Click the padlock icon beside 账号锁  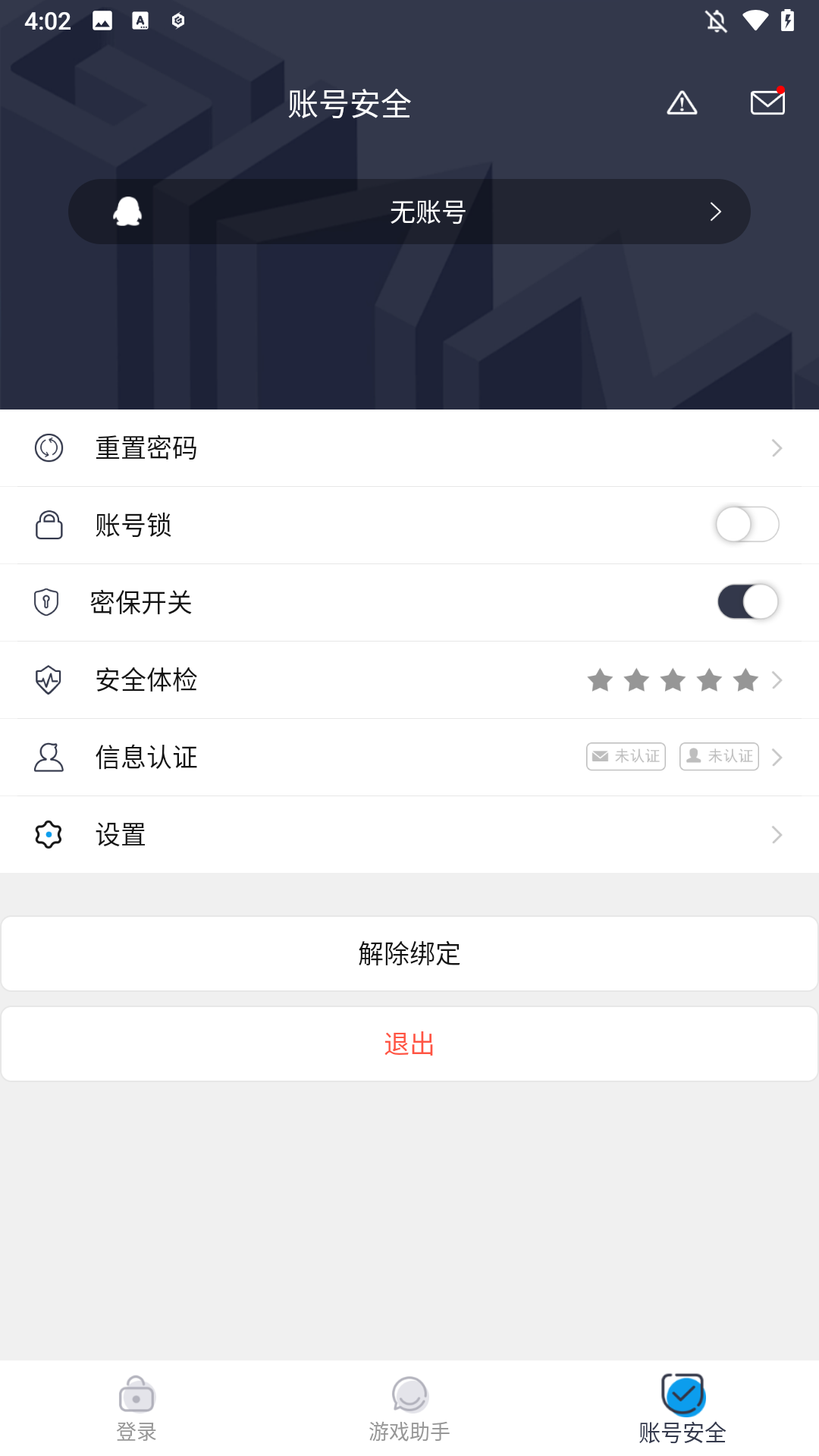(x=48, y=525)
